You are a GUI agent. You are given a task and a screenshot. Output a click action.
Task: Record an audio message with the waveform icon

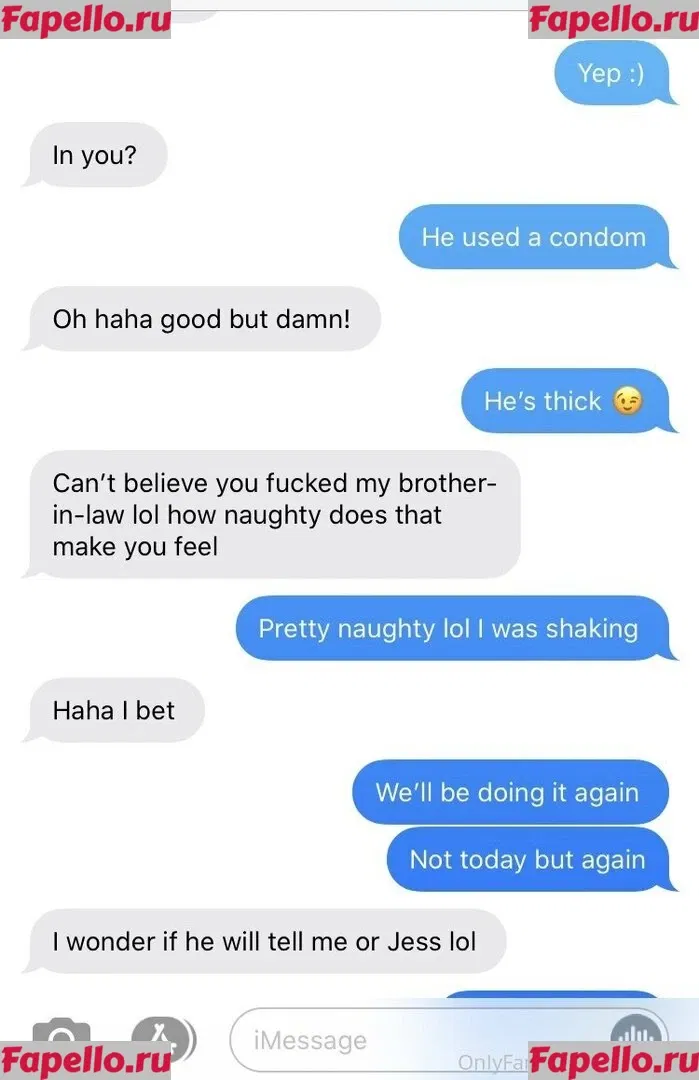(x=638, y=1037)
